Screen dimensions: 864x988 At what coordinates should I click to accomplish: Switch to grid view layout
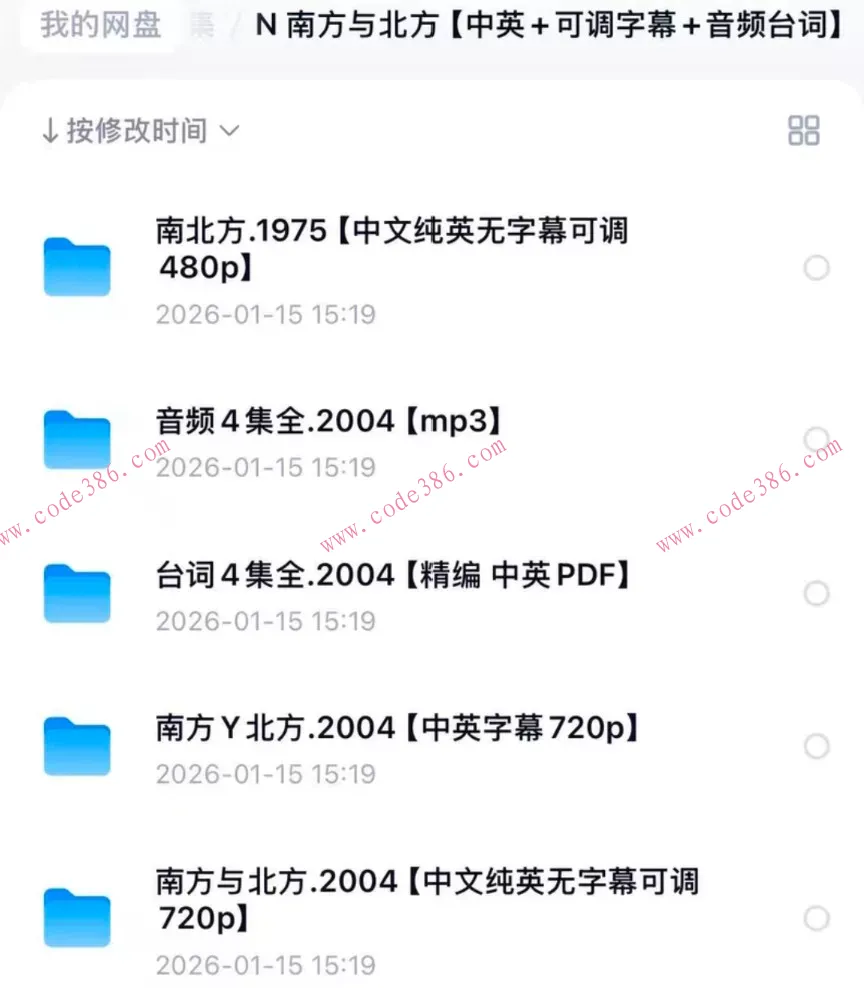click(x=803, y=131)
